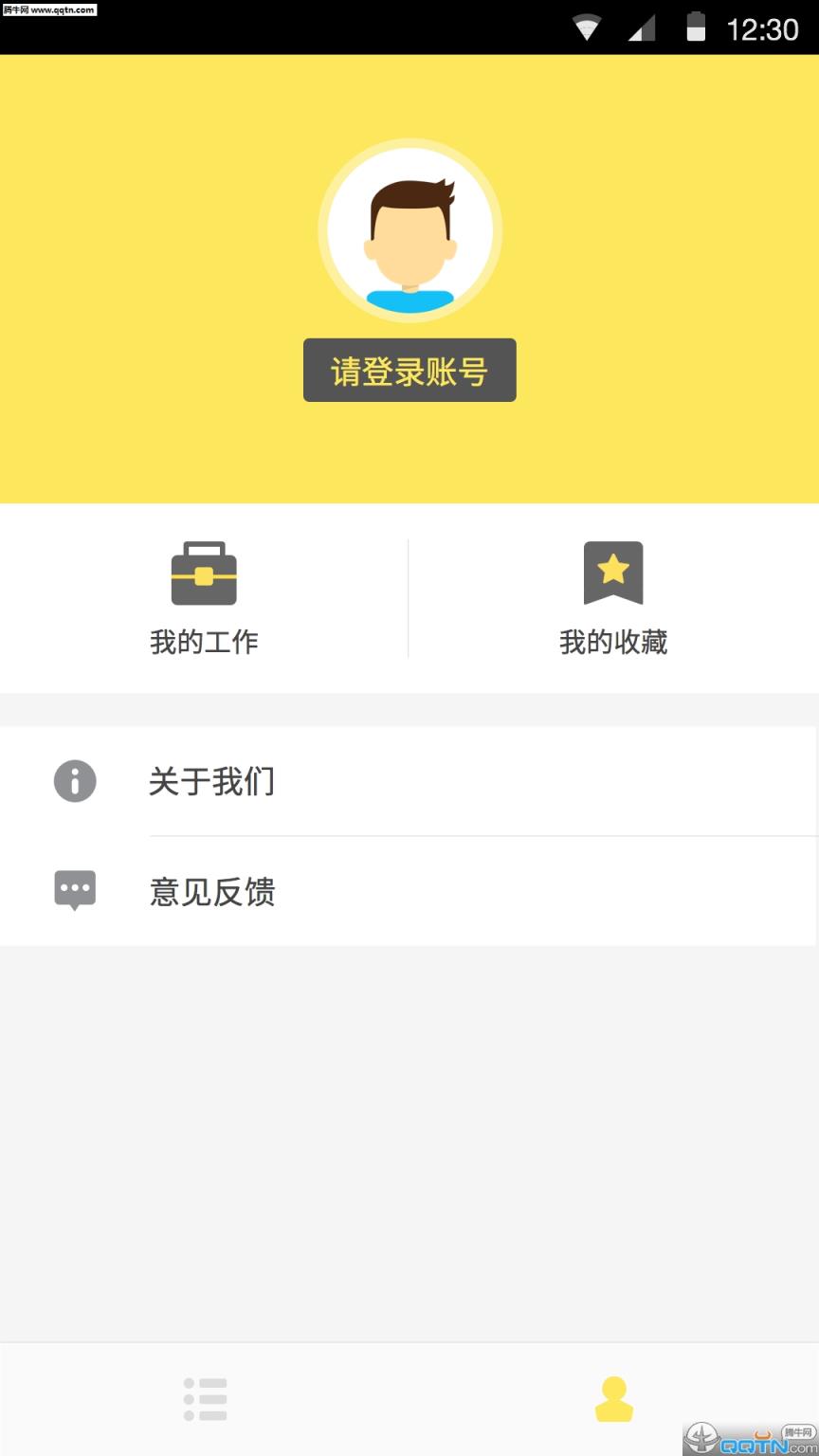Image resolution: width=819 pixels, height=1456 pixels.
Task: Click the 我的工作 text label
Action: tap(204, 642)
